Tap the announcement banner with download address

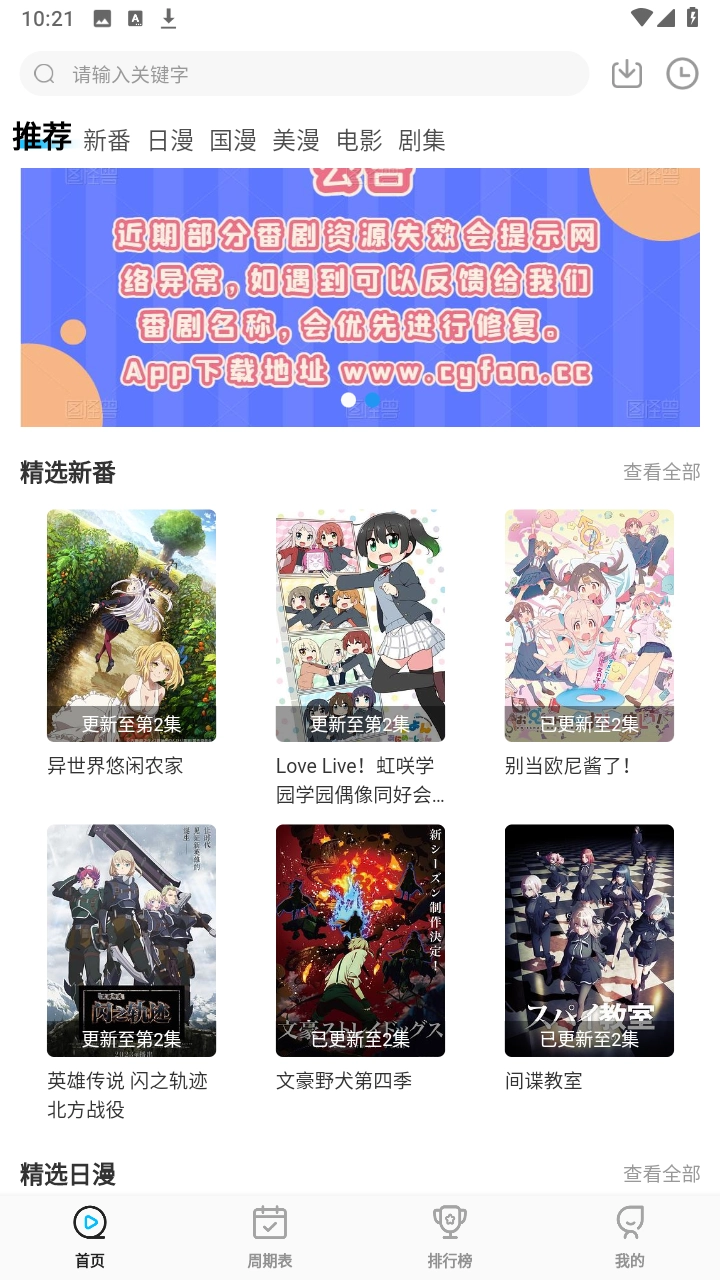(360, 295)
